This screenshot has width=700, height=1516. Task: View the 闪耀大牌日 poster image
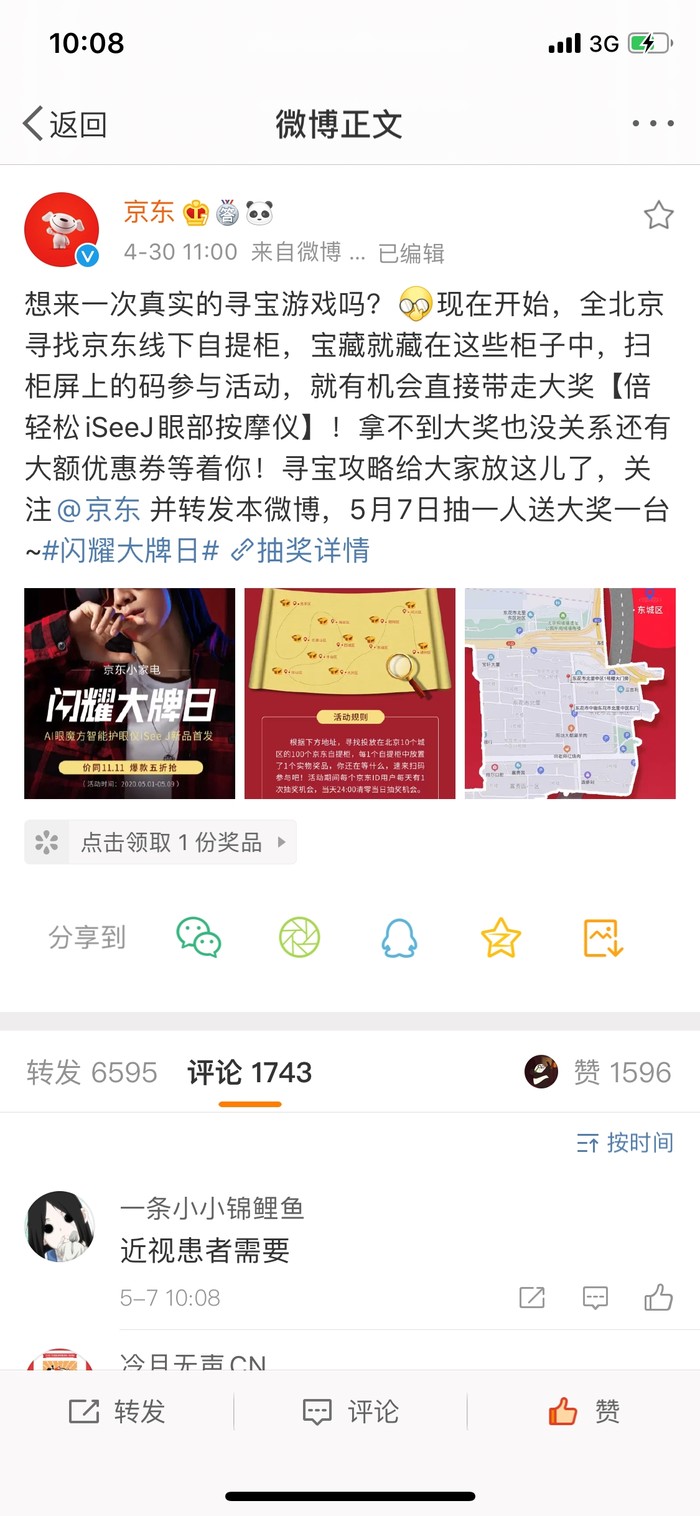130,693
